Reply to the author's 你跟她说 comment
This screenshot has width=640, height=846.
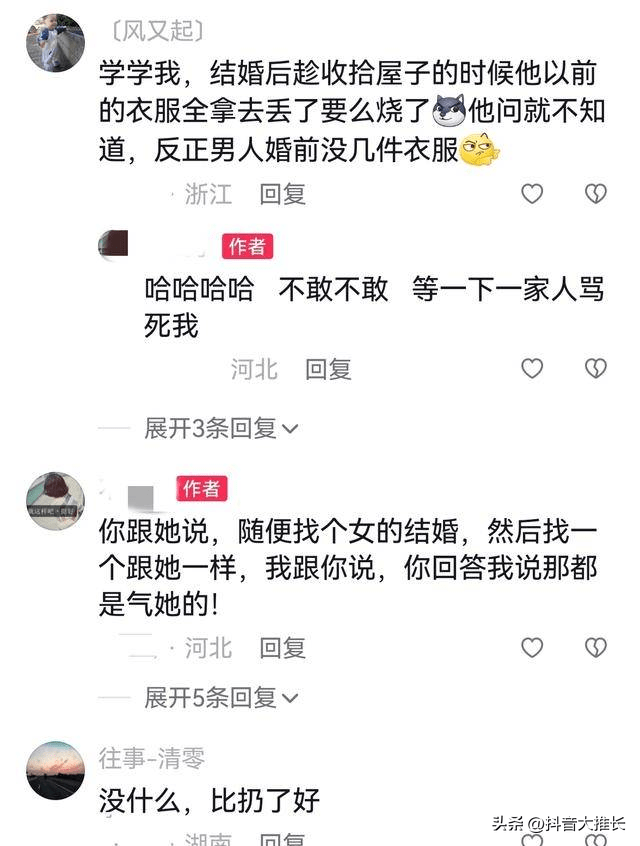(x=282, y=647)
